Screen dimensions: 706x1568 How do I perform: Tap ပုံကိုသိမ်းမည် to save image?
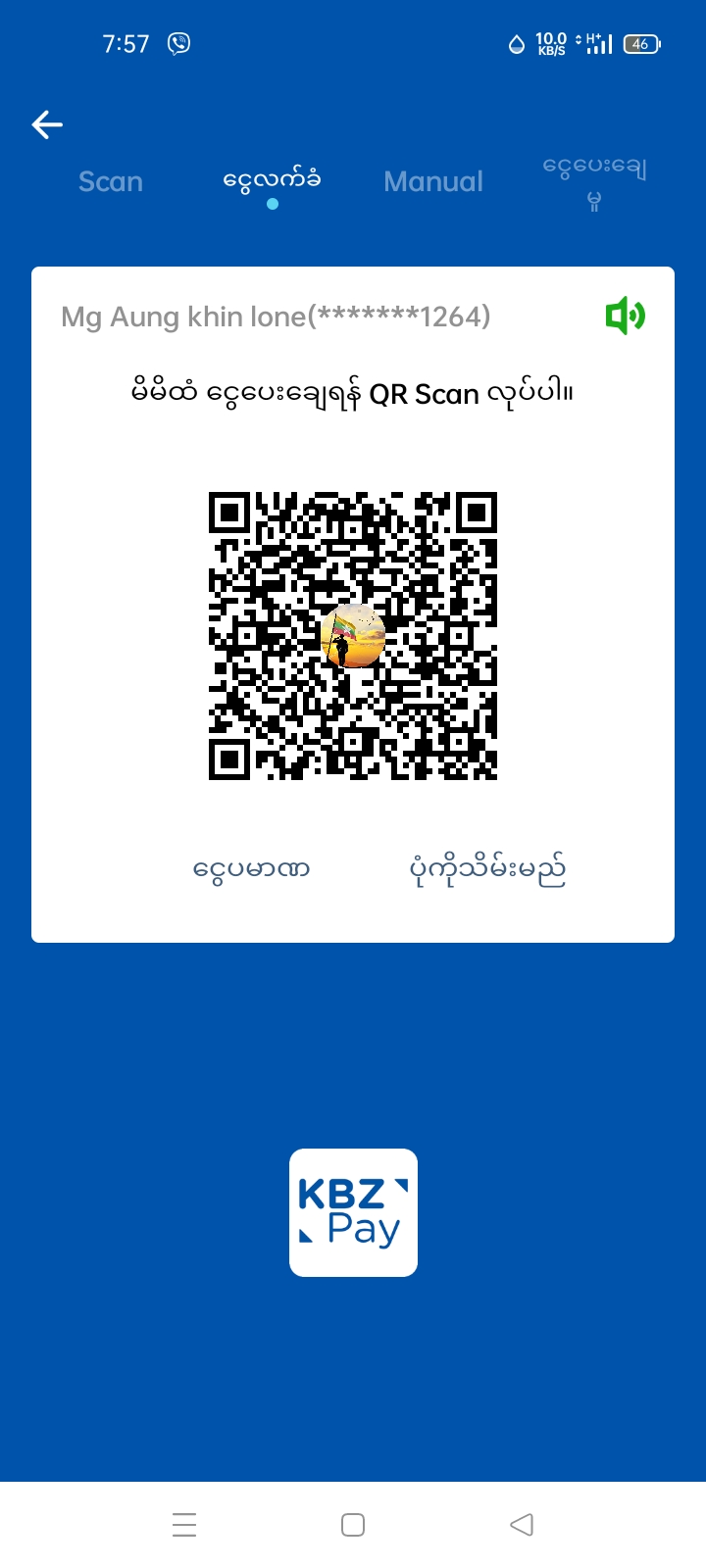coord(487,868)
